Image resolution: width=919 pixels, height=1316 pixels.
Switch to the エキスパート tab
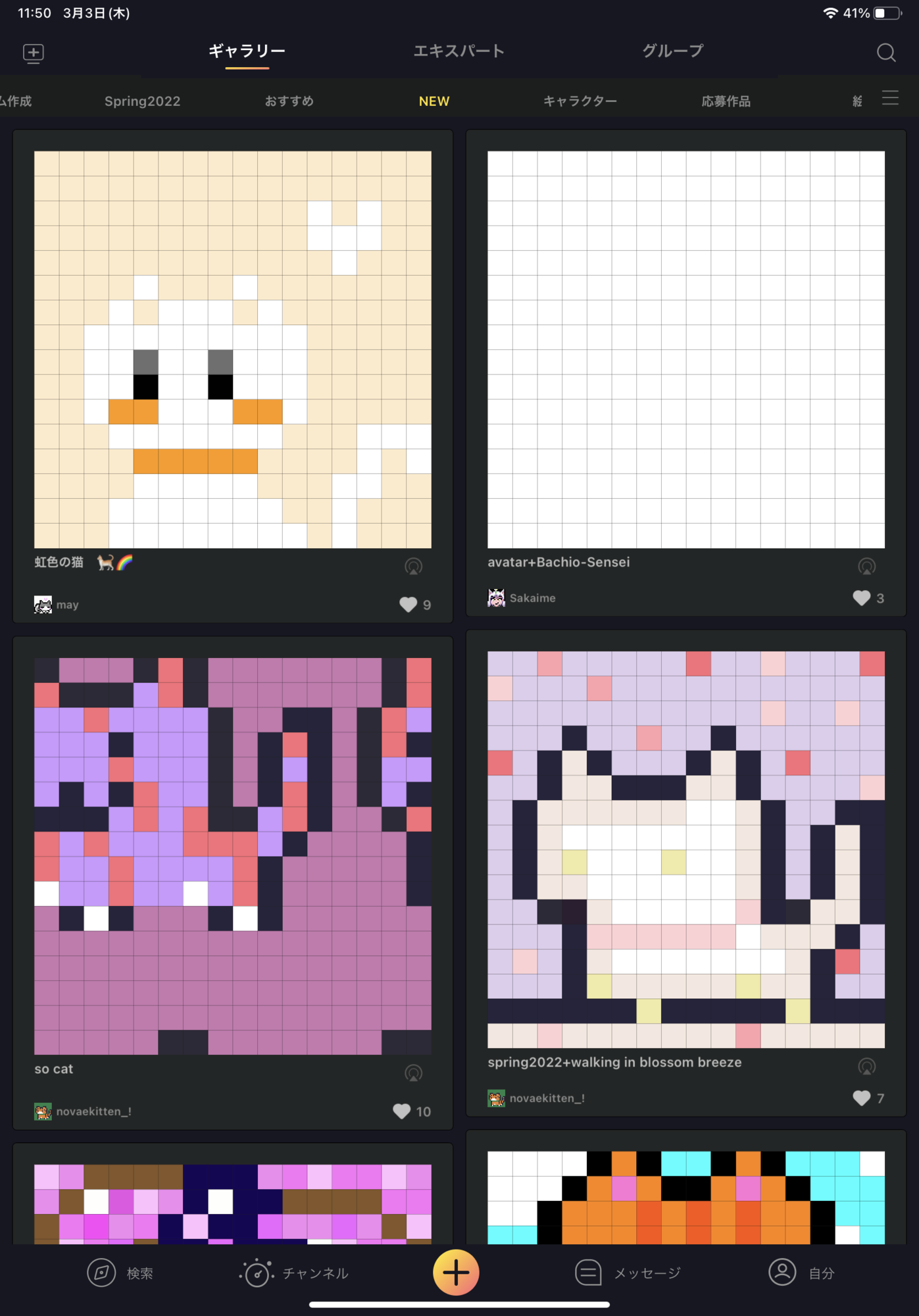459,51
